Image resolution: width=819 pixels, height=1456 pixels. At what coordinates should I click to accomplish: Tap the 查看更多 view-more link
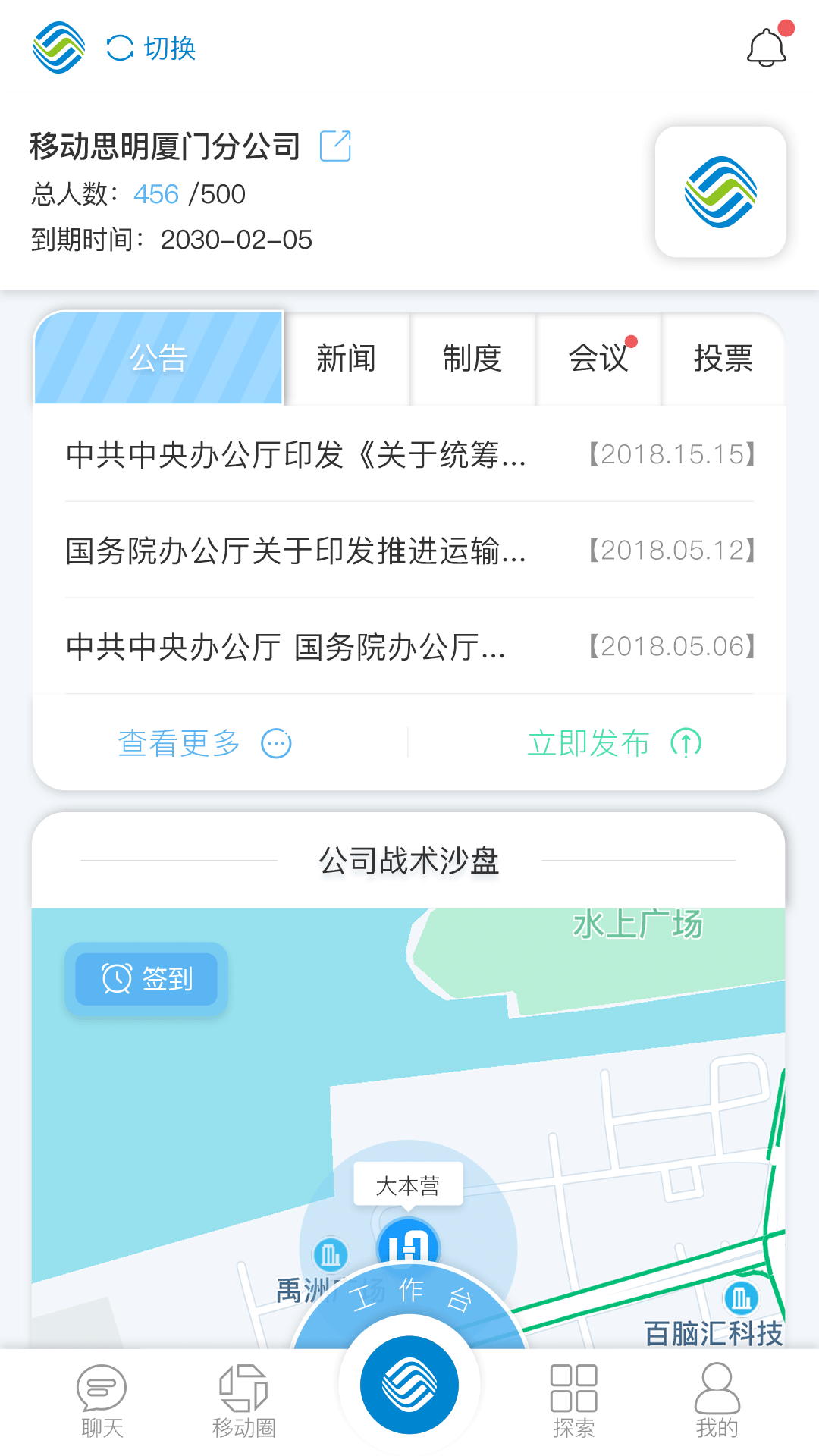click(177, 744)
